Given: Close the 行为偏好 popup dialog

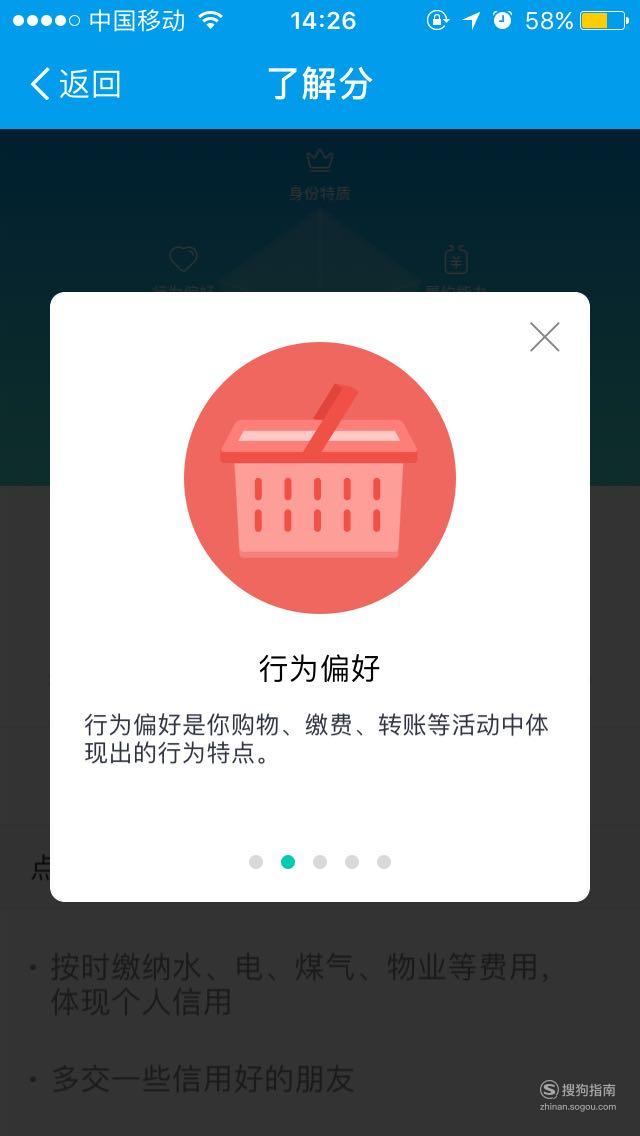Looking at the screenshot, I should [x=544, y=337].
